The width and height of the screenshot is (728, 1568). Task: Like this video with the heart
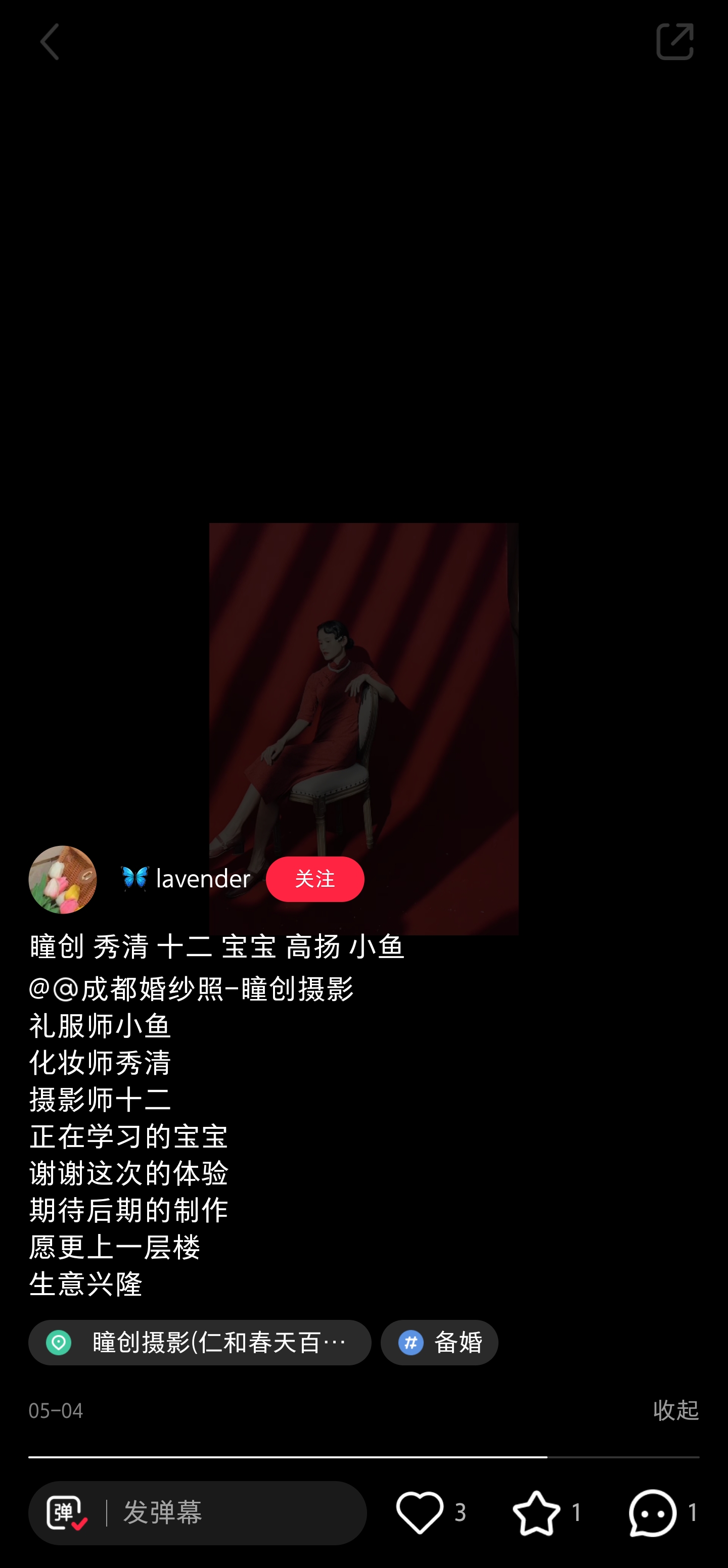[420, 1512]
